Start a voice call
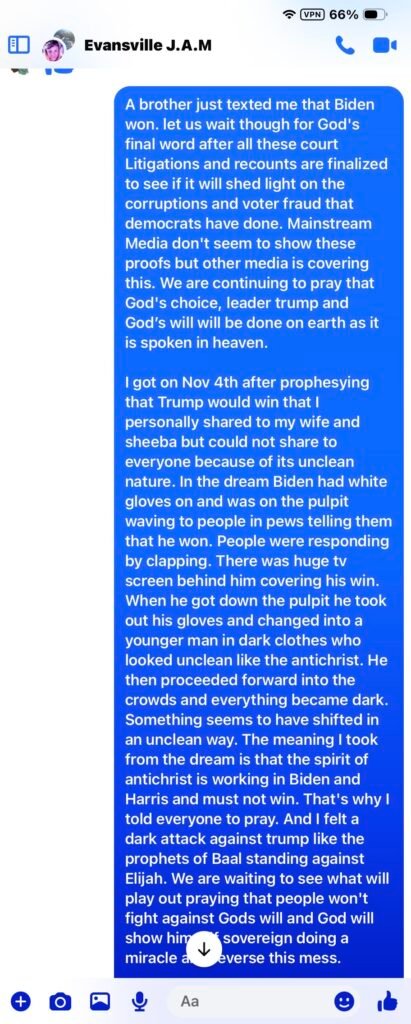This screenshot has width=411, height=1024. pyautogui.click(x=344, y=44)
